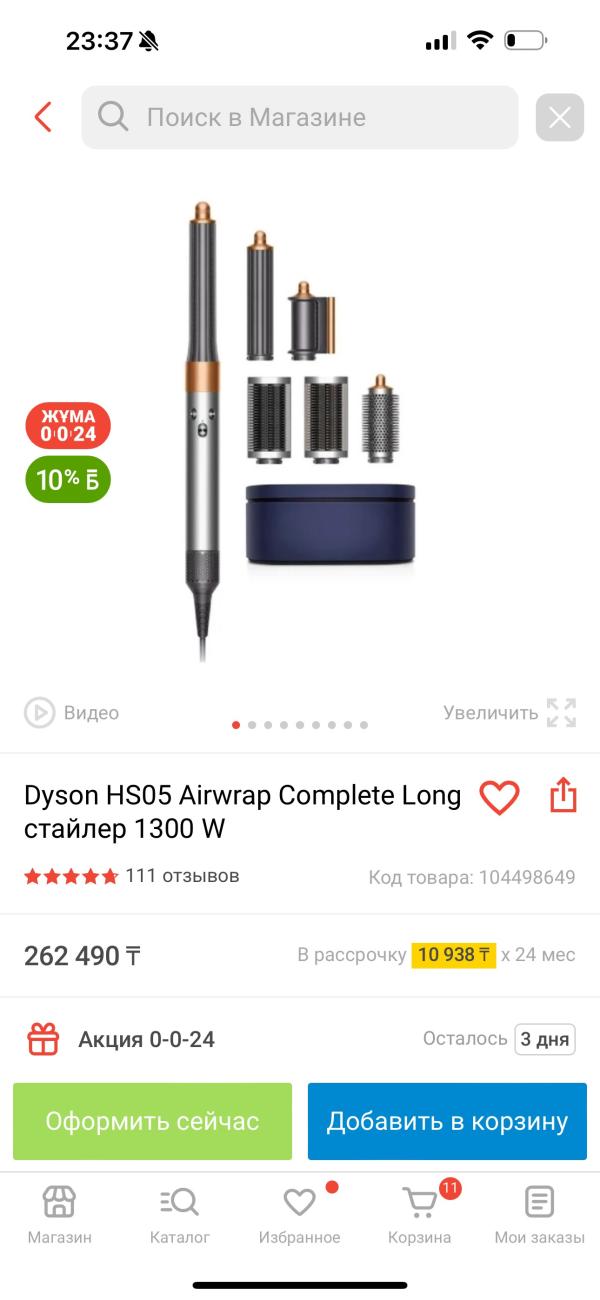
Task: Play the product Видео
Action: coord(72,713)
